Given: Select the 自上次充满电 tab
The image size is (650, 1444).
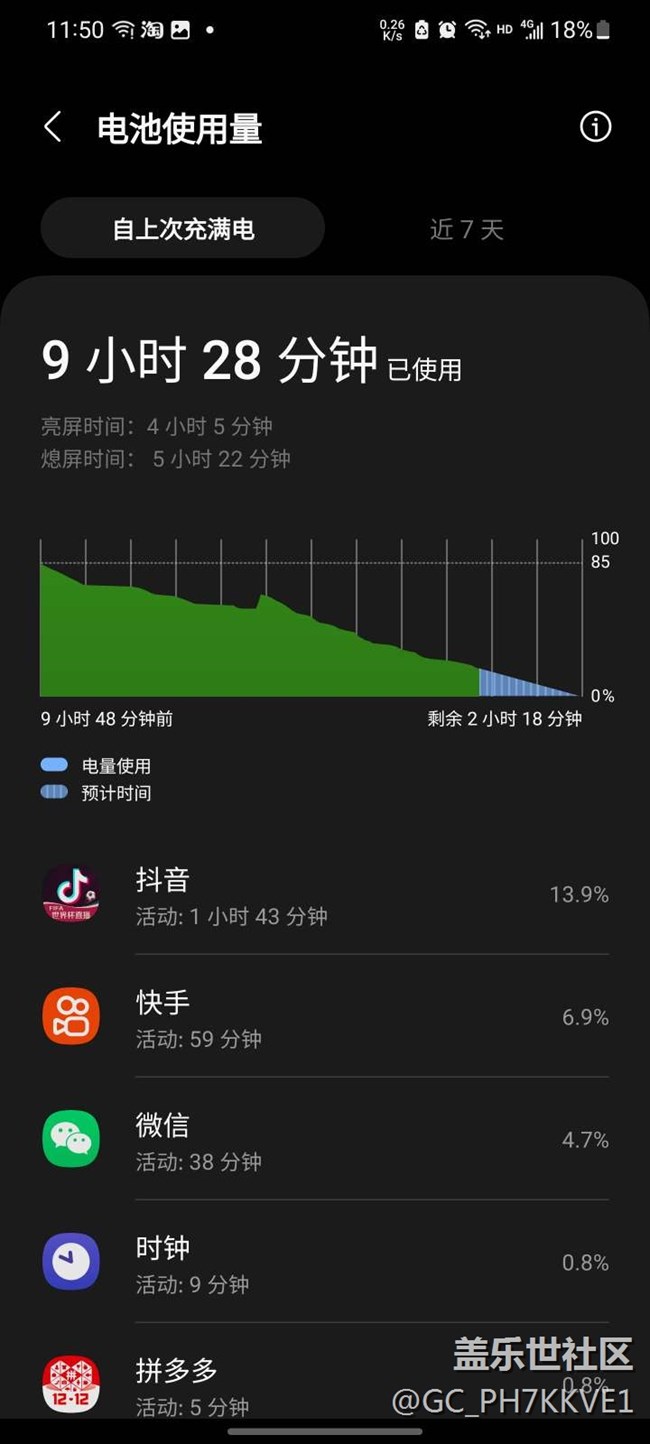Looking at the screenshot, I should [x=183, y=229].
